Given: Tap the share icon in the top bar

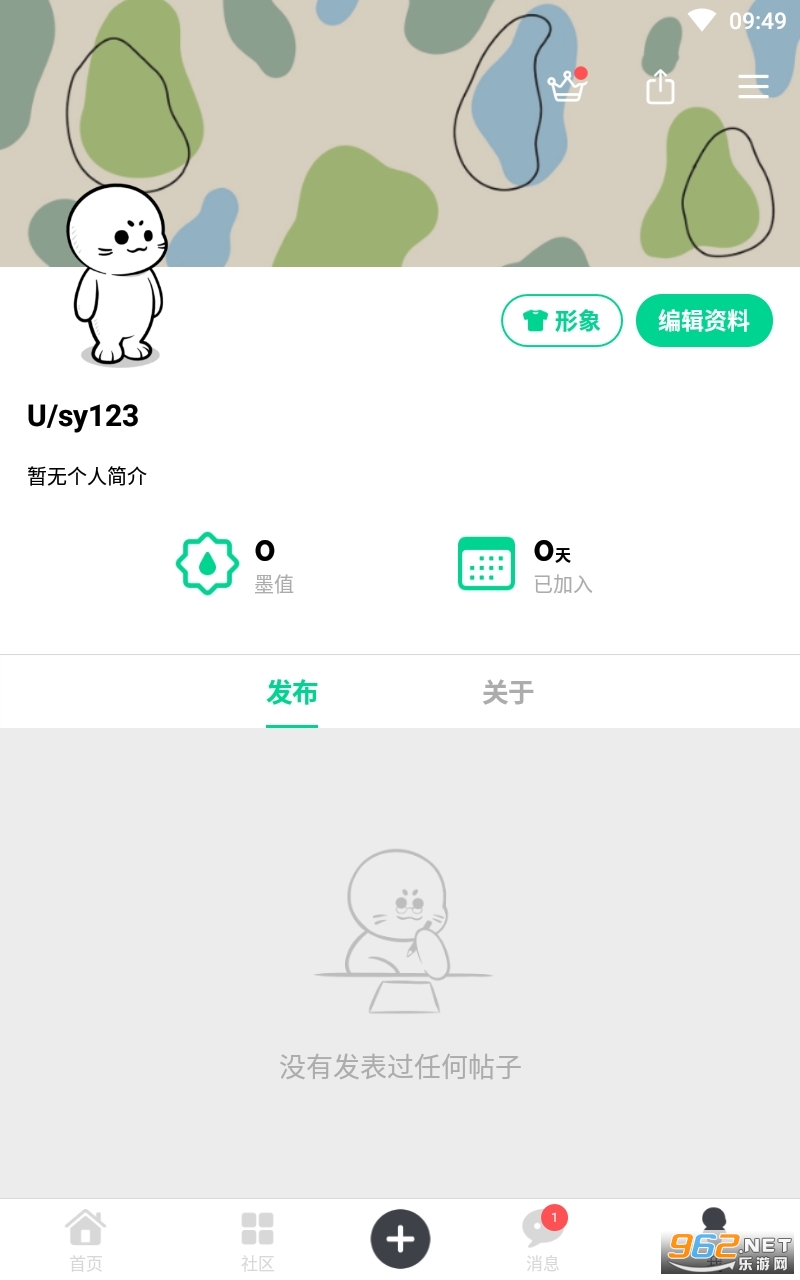Looking at the screenshot, I should (x=659, y=87).
